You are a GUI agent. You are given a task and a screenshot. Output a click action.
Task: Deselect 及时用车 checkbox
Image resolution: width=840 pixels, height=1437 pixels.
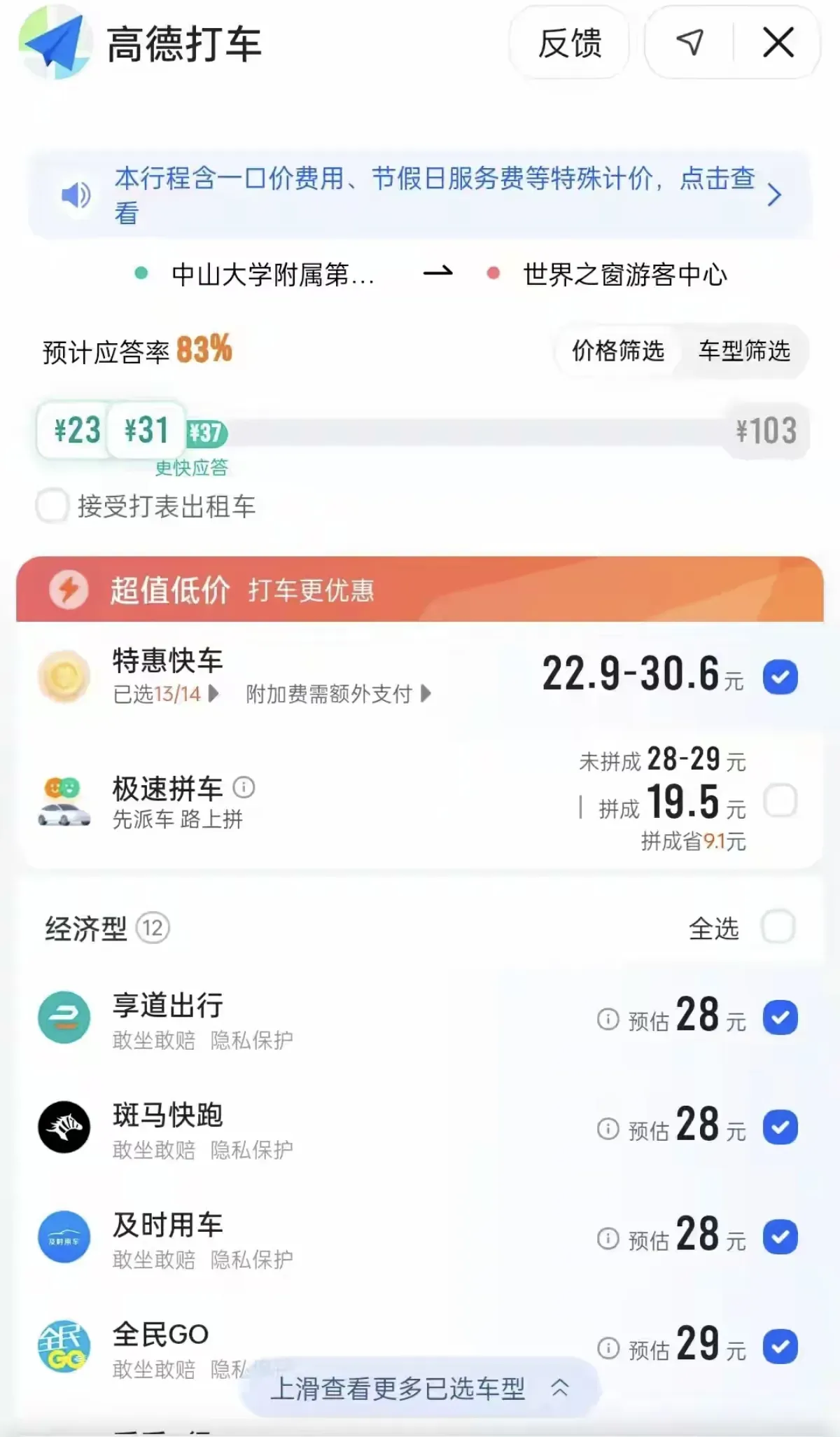click(x=780, y=1237)
